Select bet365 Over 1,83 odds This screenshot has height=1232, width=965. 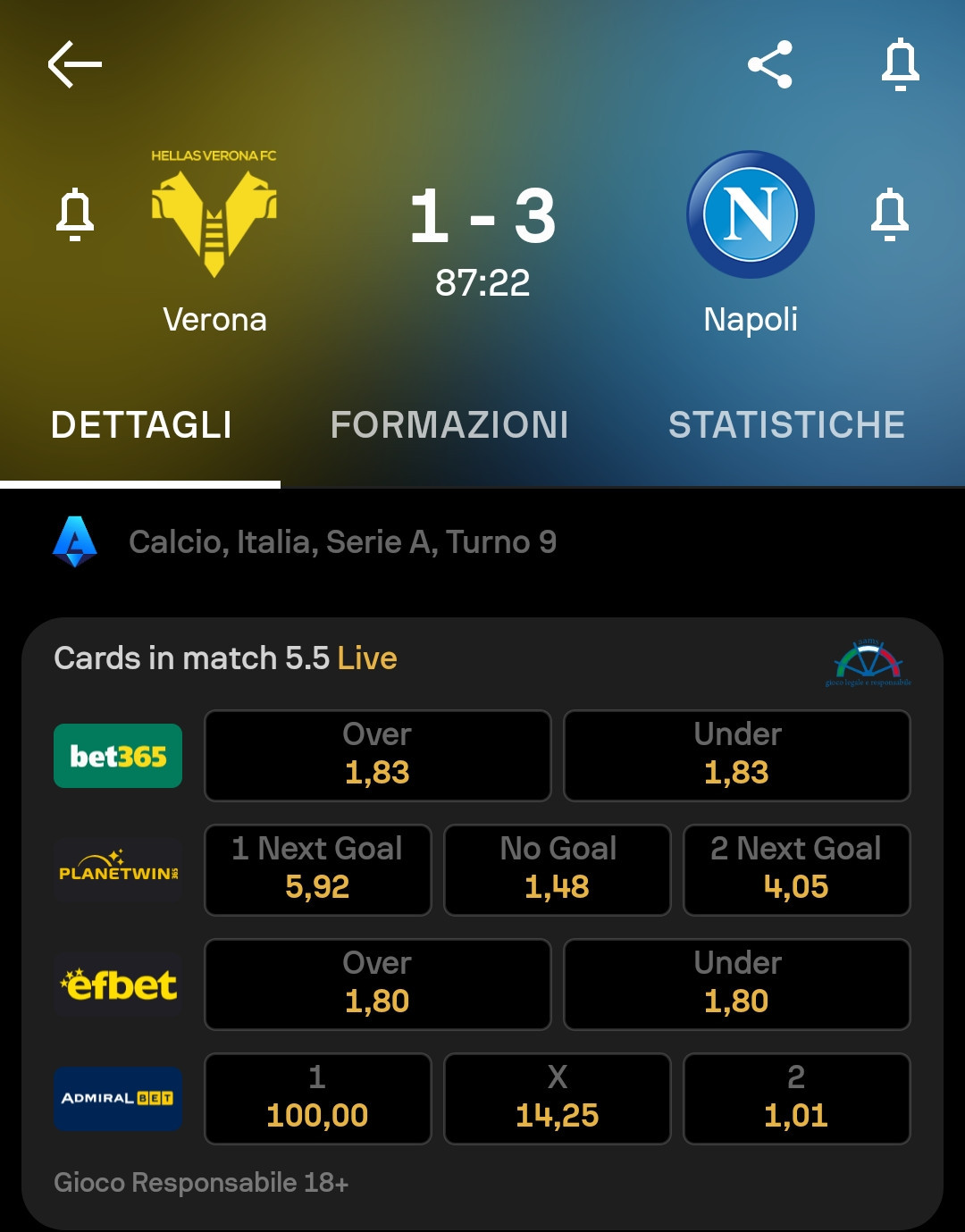(x=377, y=756)
